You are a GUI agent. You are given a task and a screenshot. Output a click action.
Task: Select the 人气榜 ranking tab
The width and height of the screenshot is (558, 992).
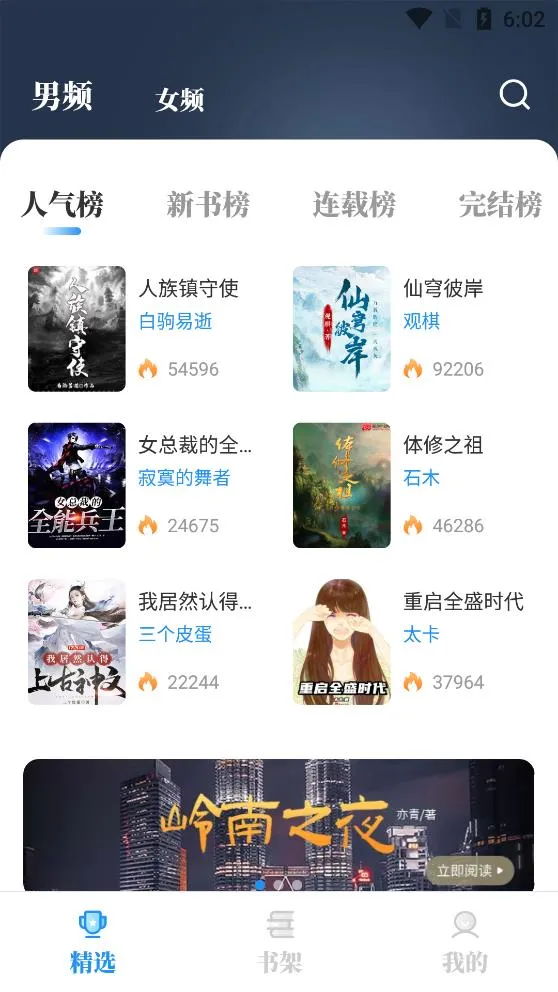tap(62, 204)
